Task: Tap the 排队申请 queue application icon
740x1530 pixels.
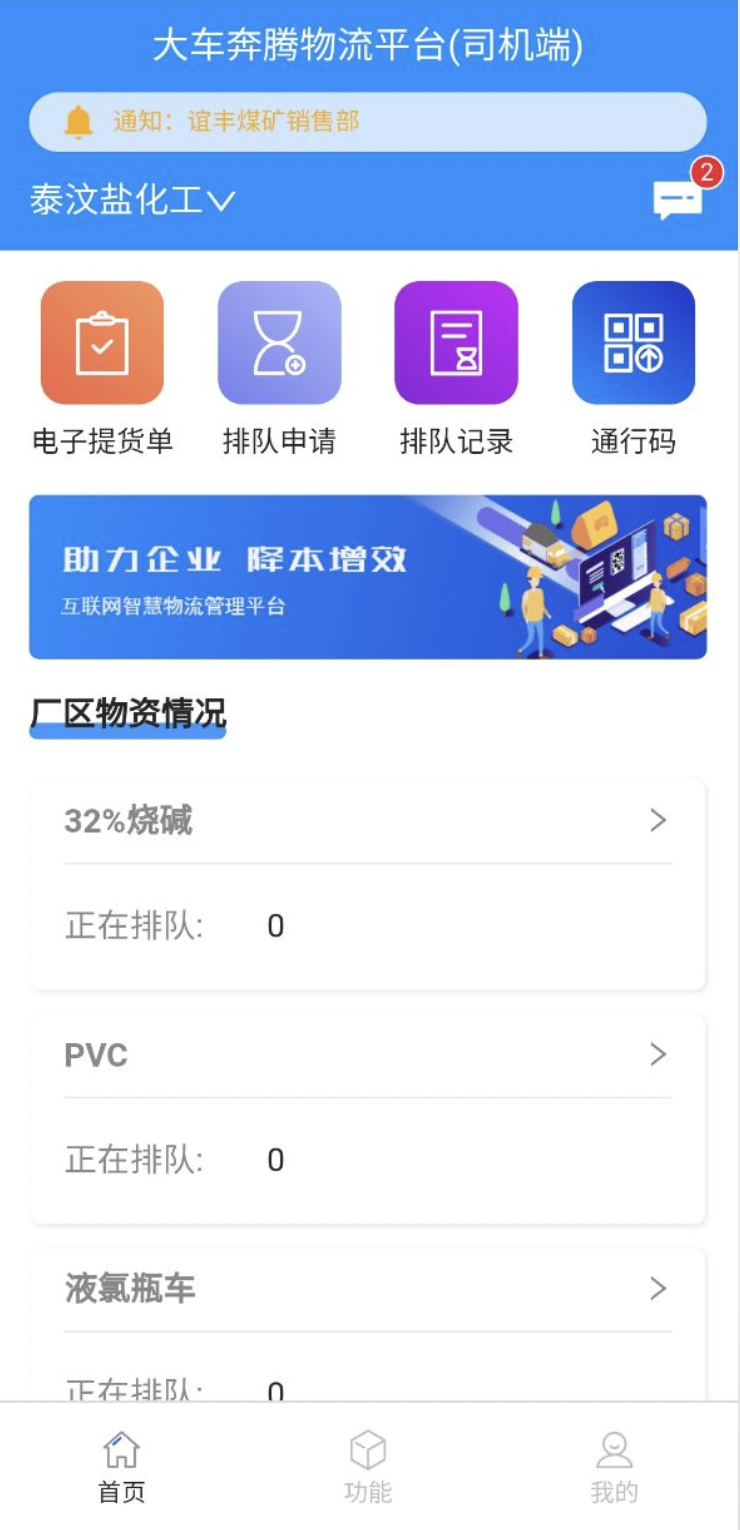Action: 280,341
